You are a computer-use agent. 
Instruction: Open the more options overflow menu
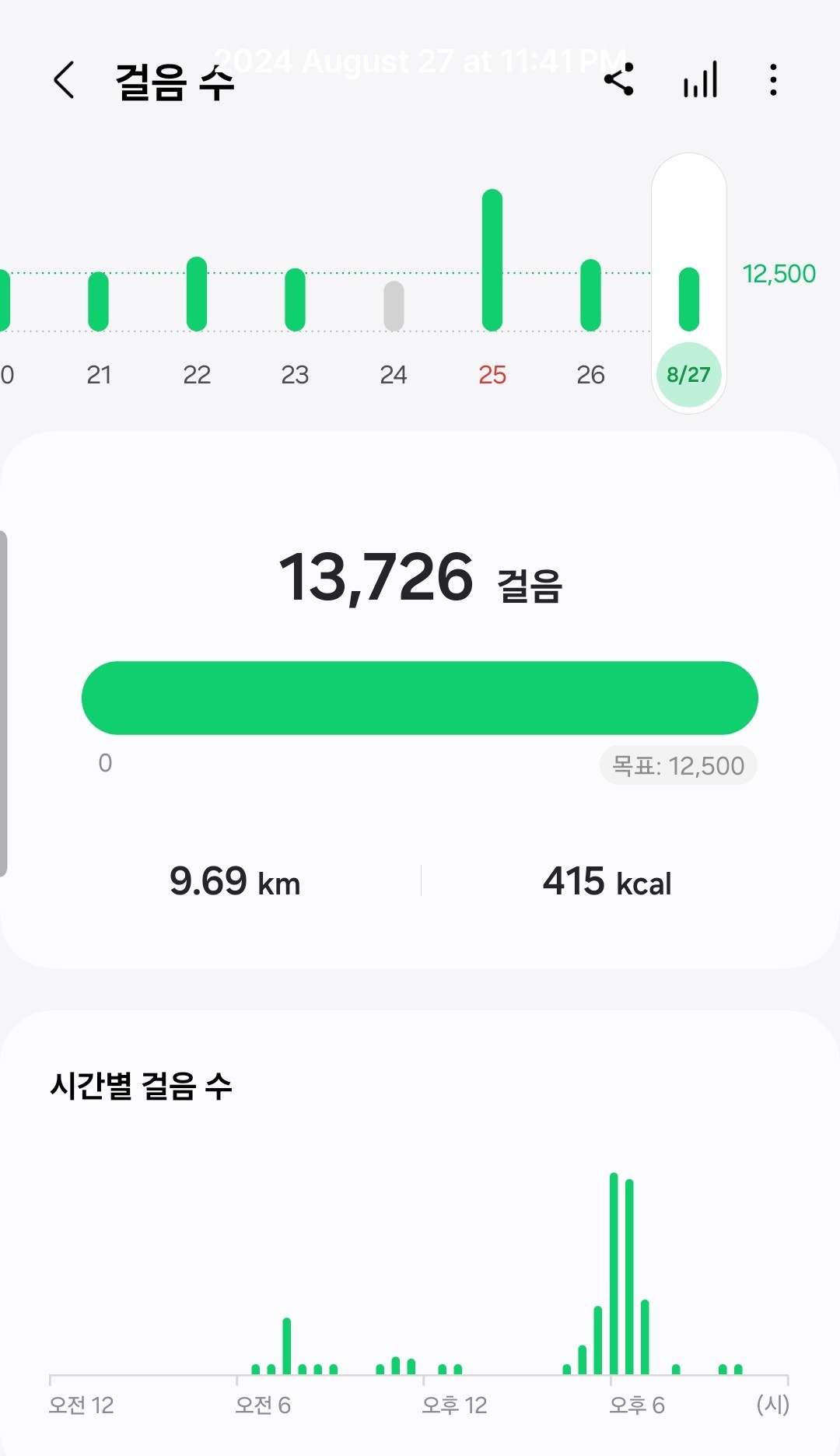pos(772,80)
